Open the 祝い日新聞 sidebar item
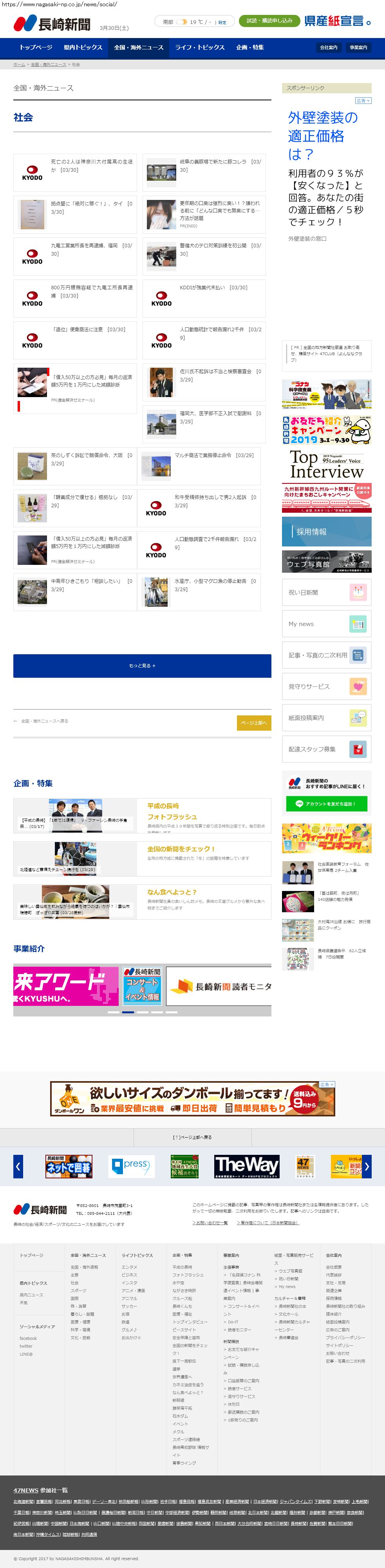385x1568 pixels. (327, 592)
